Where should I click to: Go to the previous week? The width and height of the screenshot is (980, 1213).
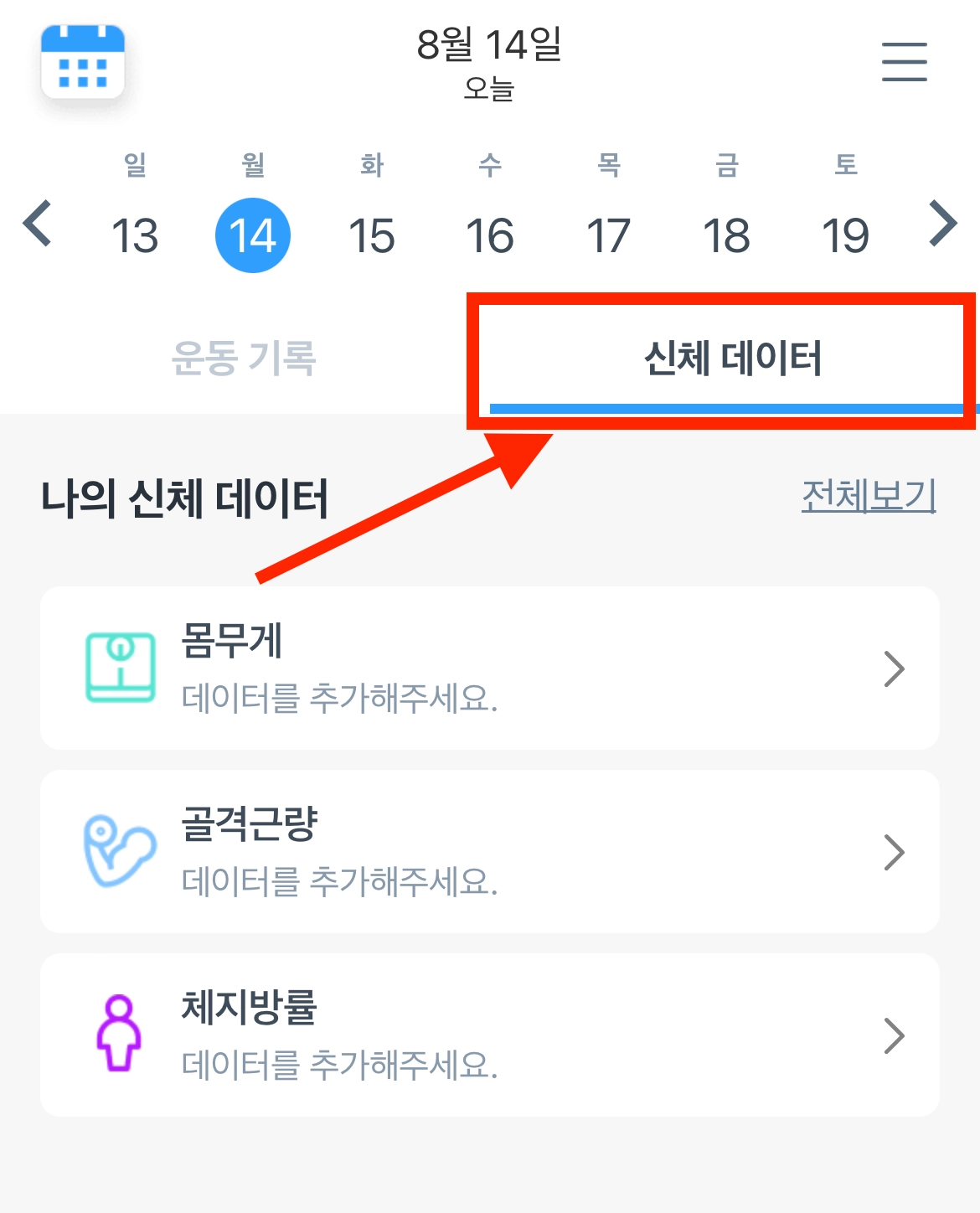click(38, 224)
